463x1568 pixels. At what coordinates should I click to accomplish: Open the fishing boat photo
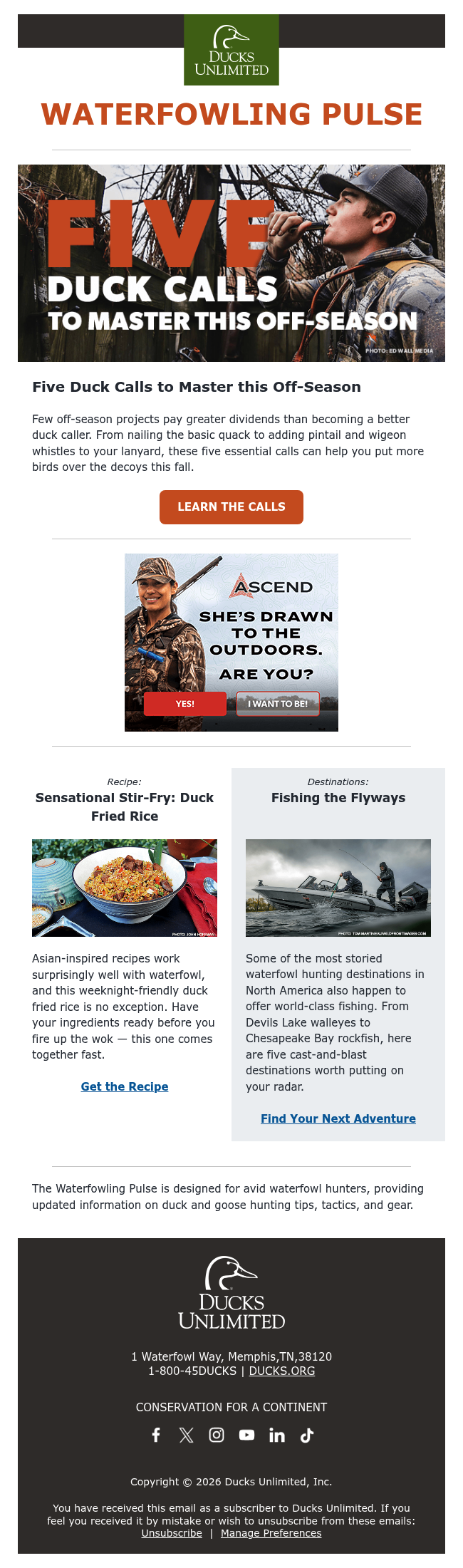pyautogui.click(x=338, y=888)
